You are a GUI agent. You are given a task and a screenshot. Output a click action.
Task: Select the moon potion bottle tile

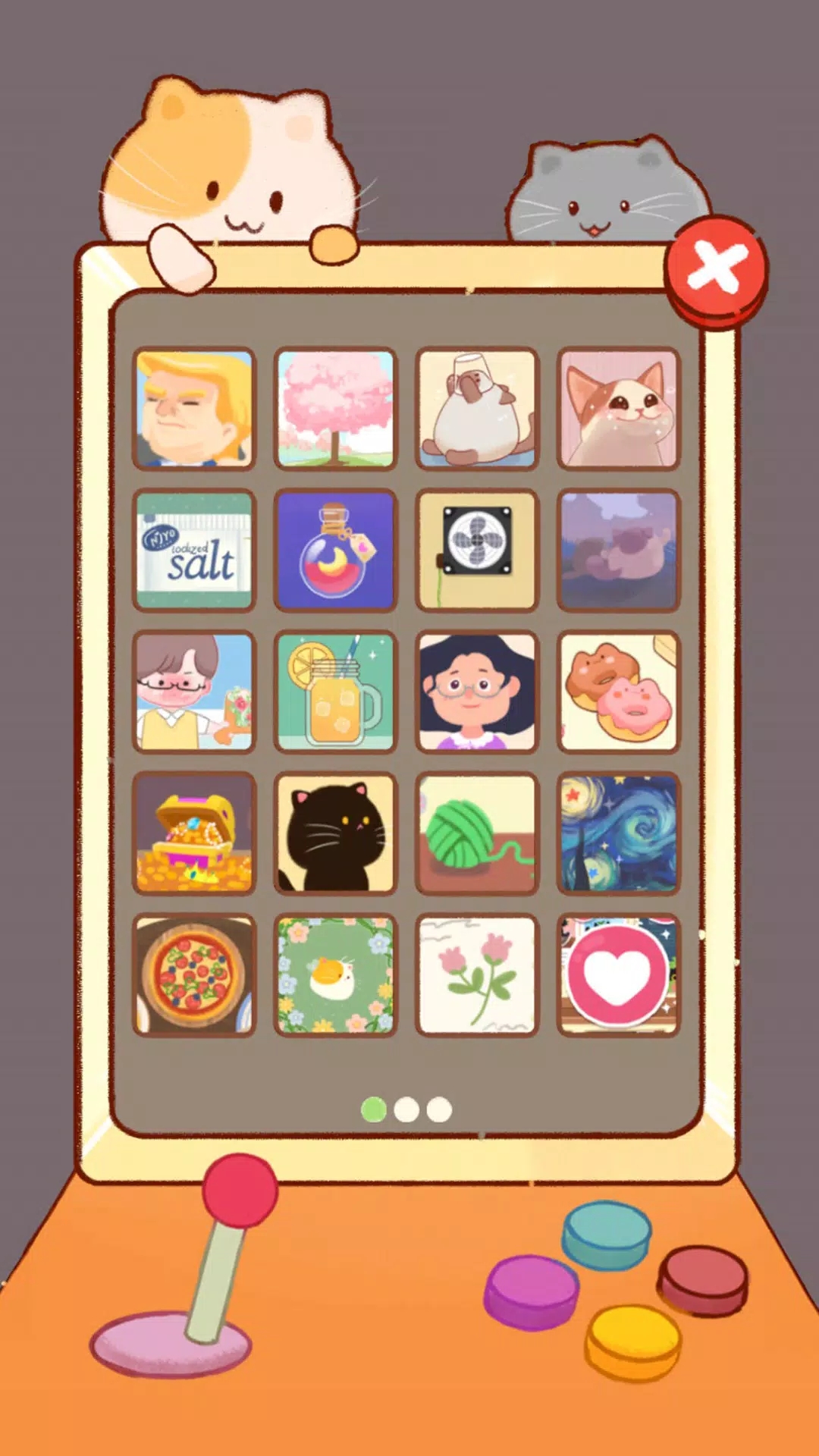335,551
